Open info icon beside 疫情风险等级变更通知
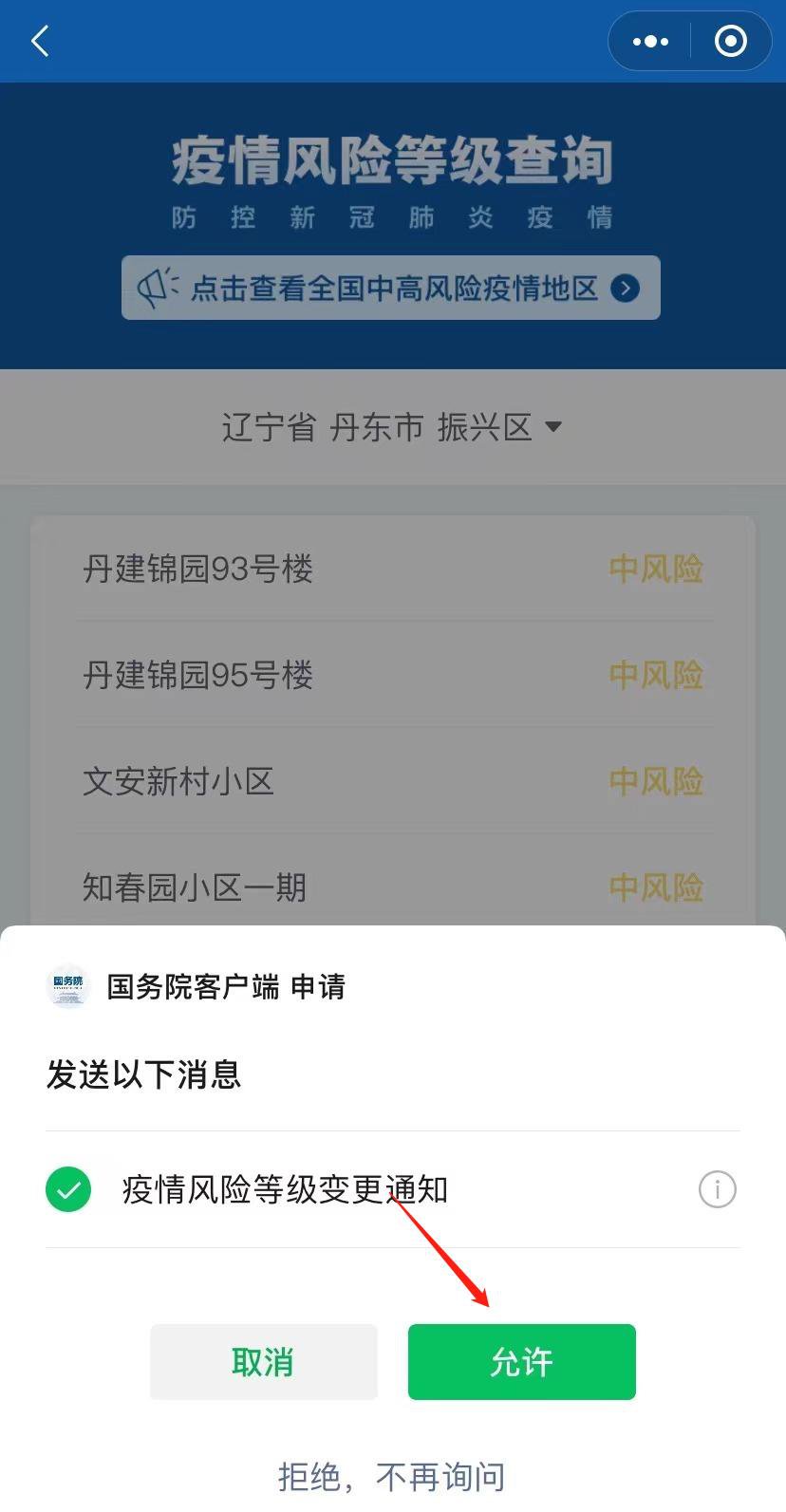 [x=717, y=1189]
